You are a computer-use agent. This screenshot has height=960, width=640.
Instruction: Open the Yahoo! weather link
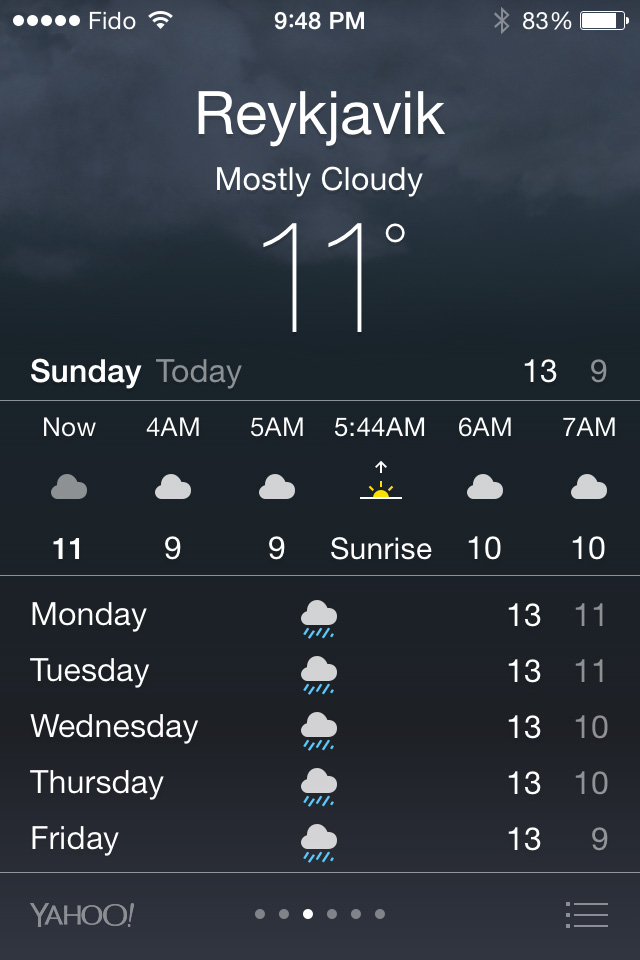pos(82,914)
